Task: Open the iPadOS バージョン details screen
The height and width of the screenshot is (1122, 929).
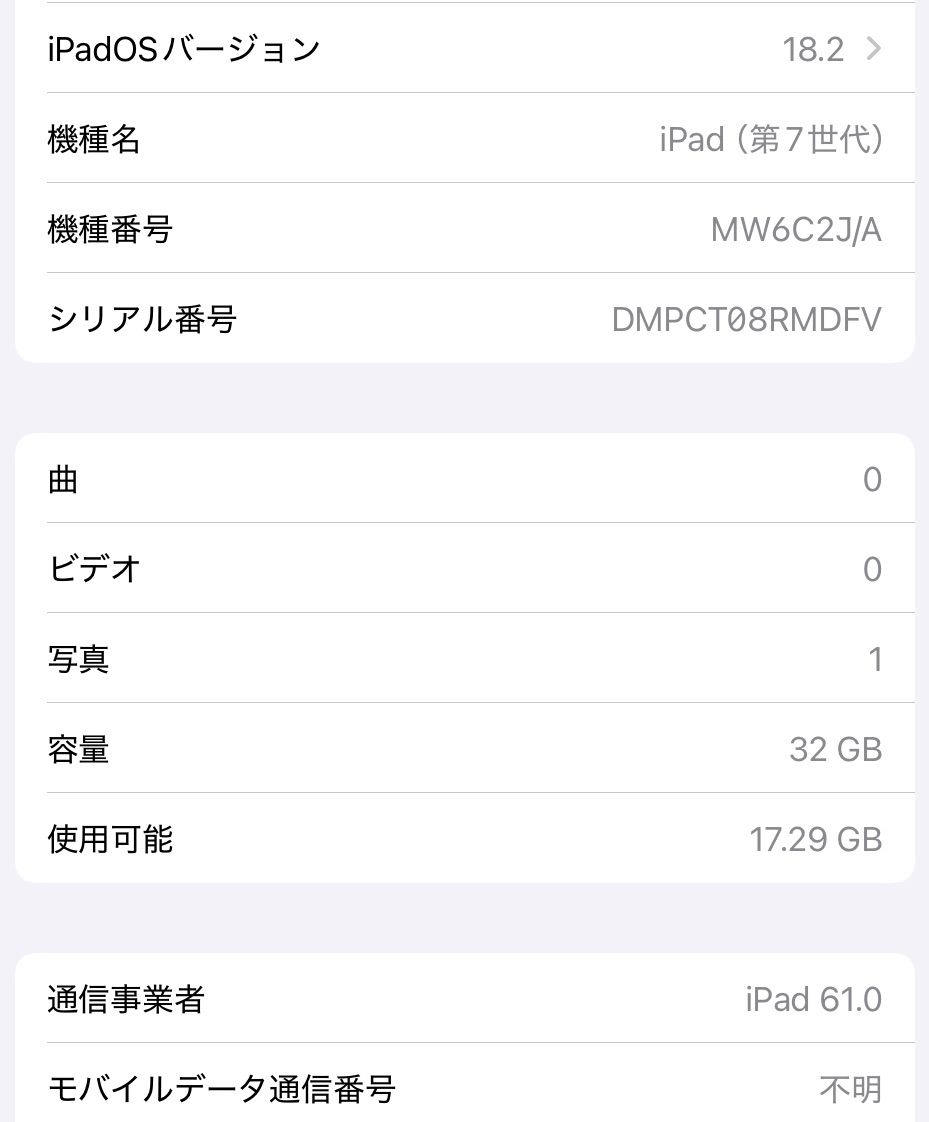Action: (x=464, y=48)
